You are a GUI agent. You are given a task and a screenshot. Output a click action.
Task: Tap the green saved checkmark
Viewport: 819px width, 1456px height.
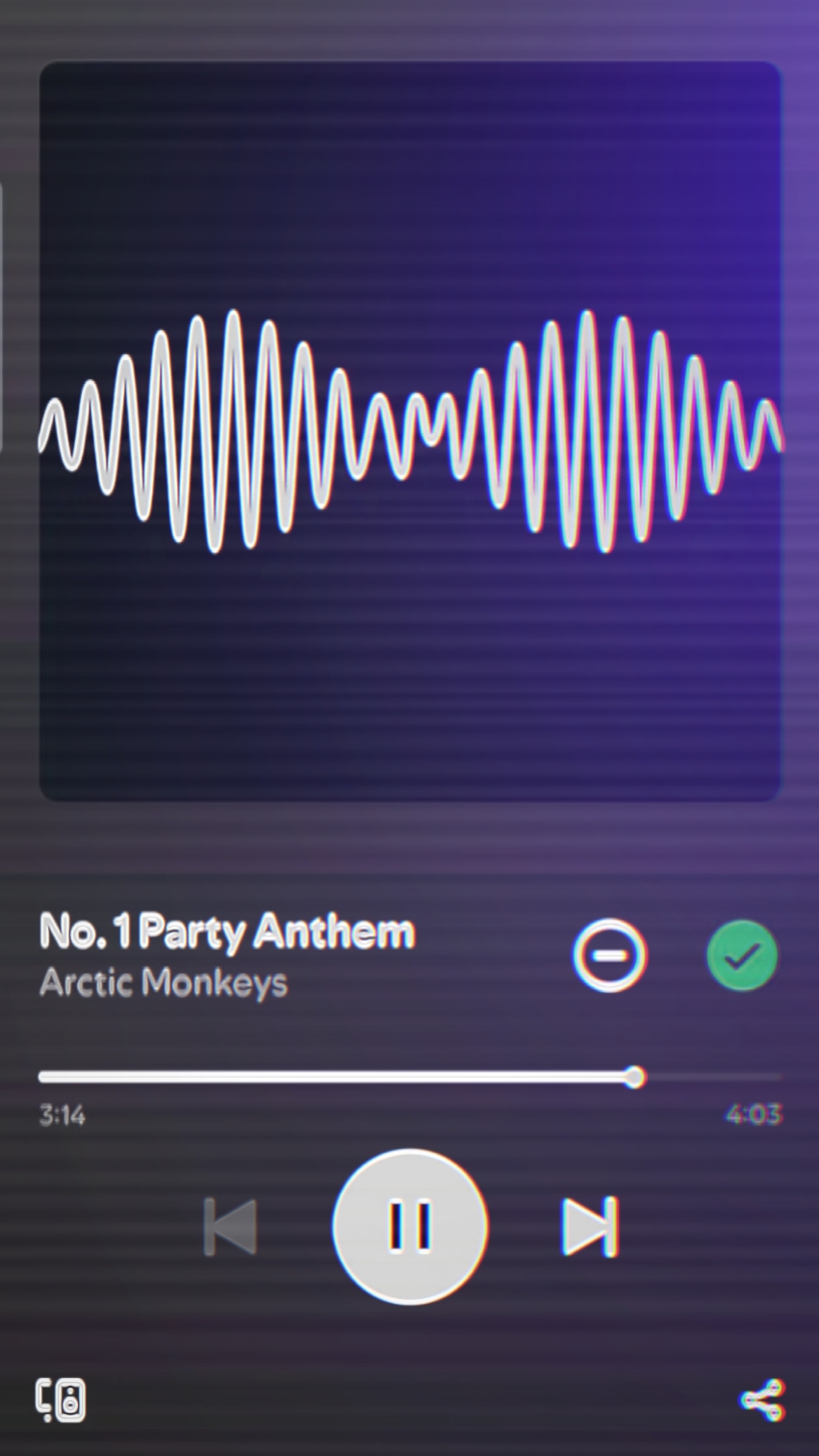742,956
